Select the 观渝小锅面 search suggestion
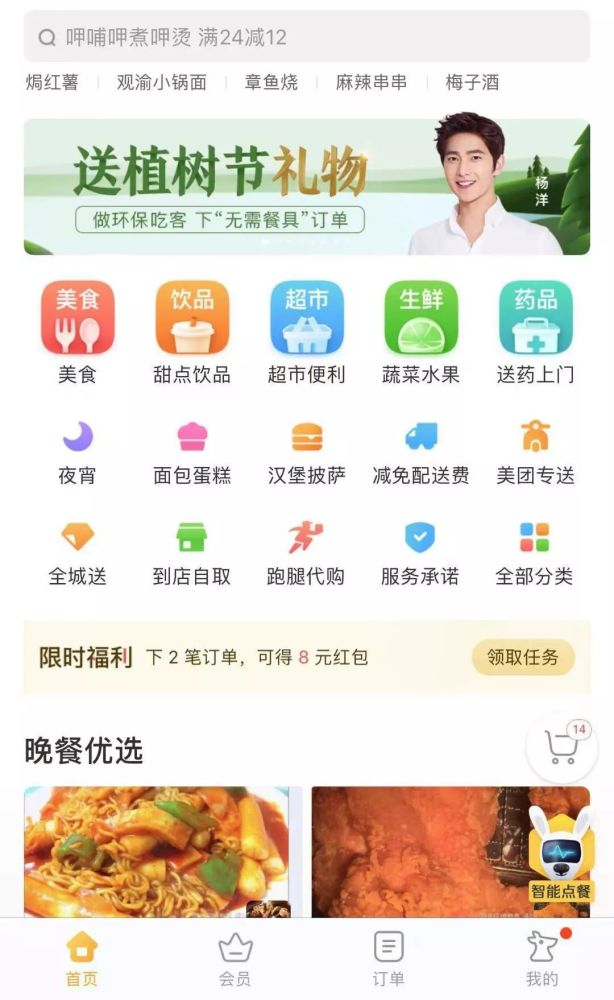 [161, 82]
